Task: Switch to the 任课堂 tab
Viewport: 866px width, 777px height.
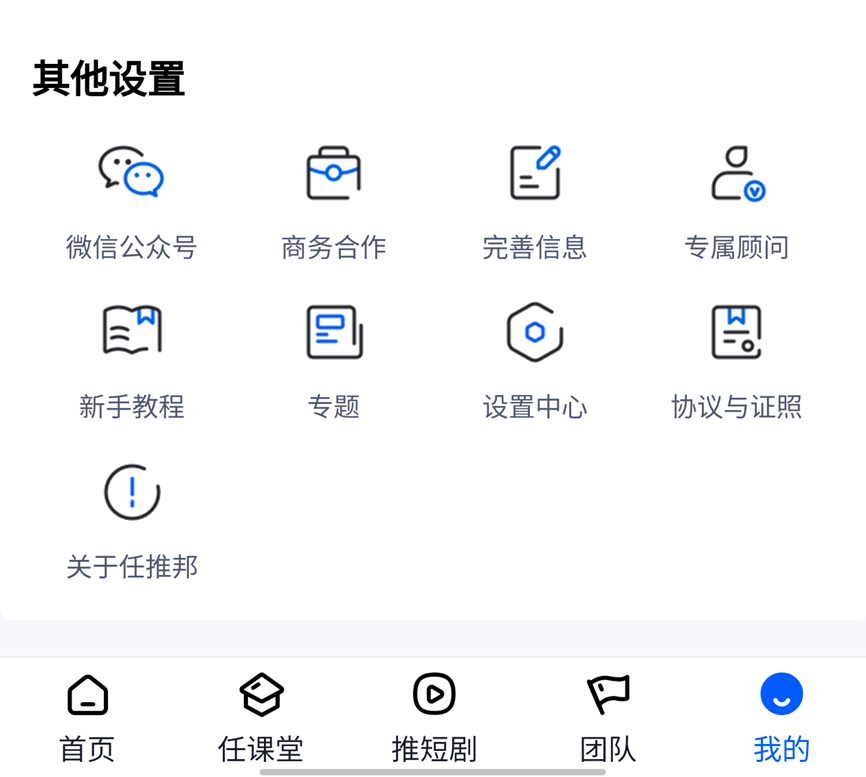Action: pos(261,717)
